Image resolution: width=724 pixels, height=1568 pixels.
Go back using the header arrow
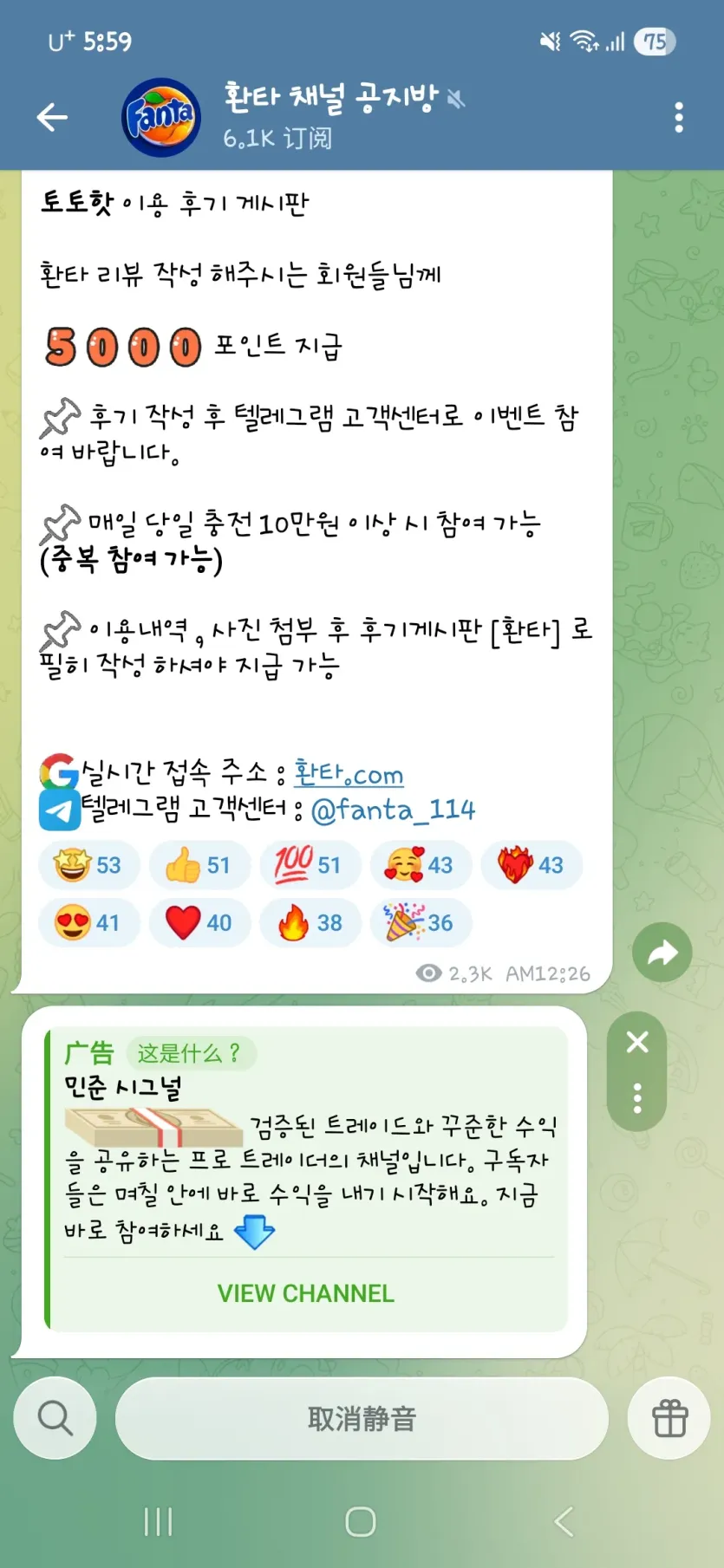52,117
